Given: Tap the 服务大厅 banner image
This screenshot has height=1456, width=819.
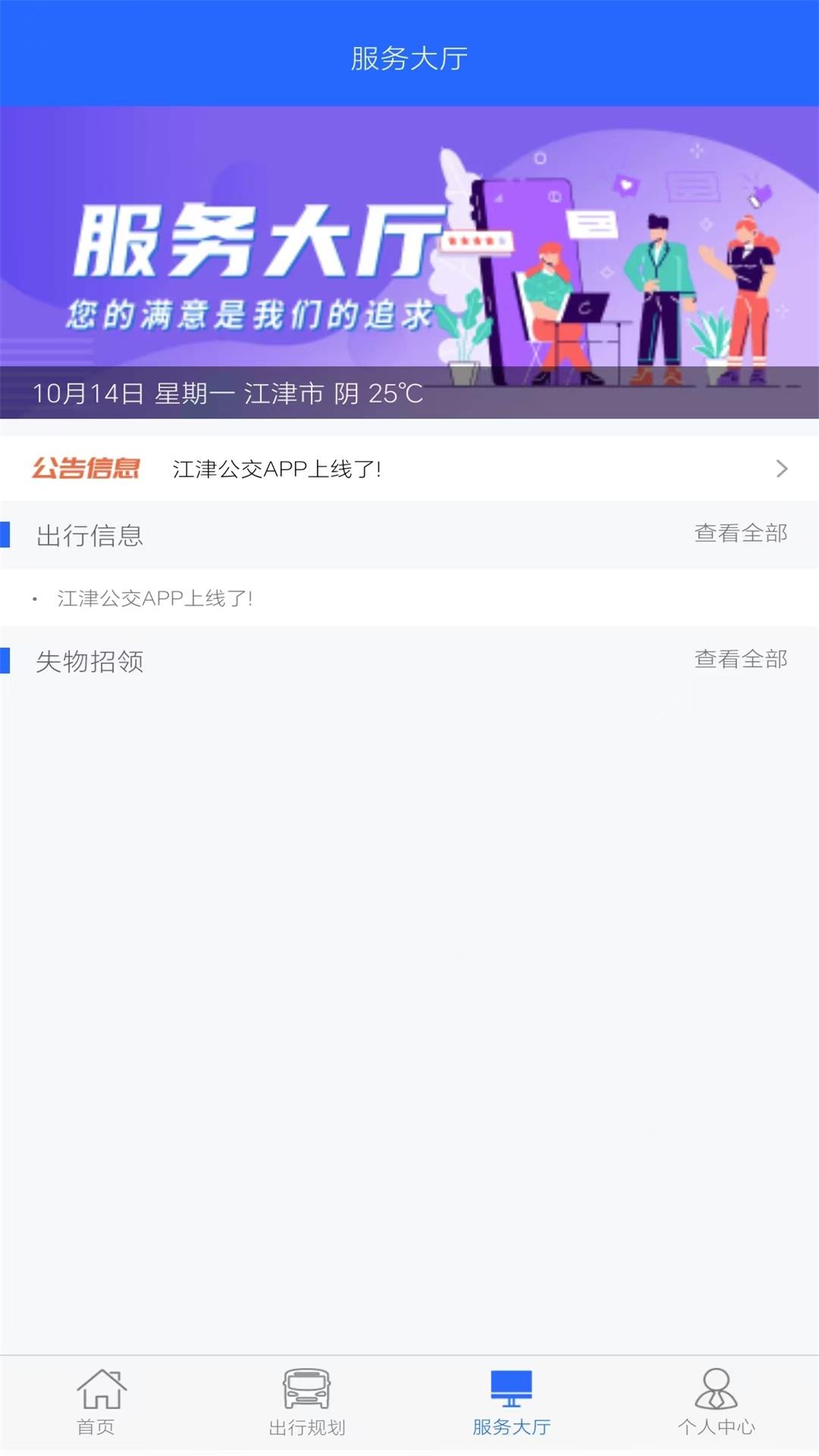Looking at the screenshot, I should click(x=409, y=262).
